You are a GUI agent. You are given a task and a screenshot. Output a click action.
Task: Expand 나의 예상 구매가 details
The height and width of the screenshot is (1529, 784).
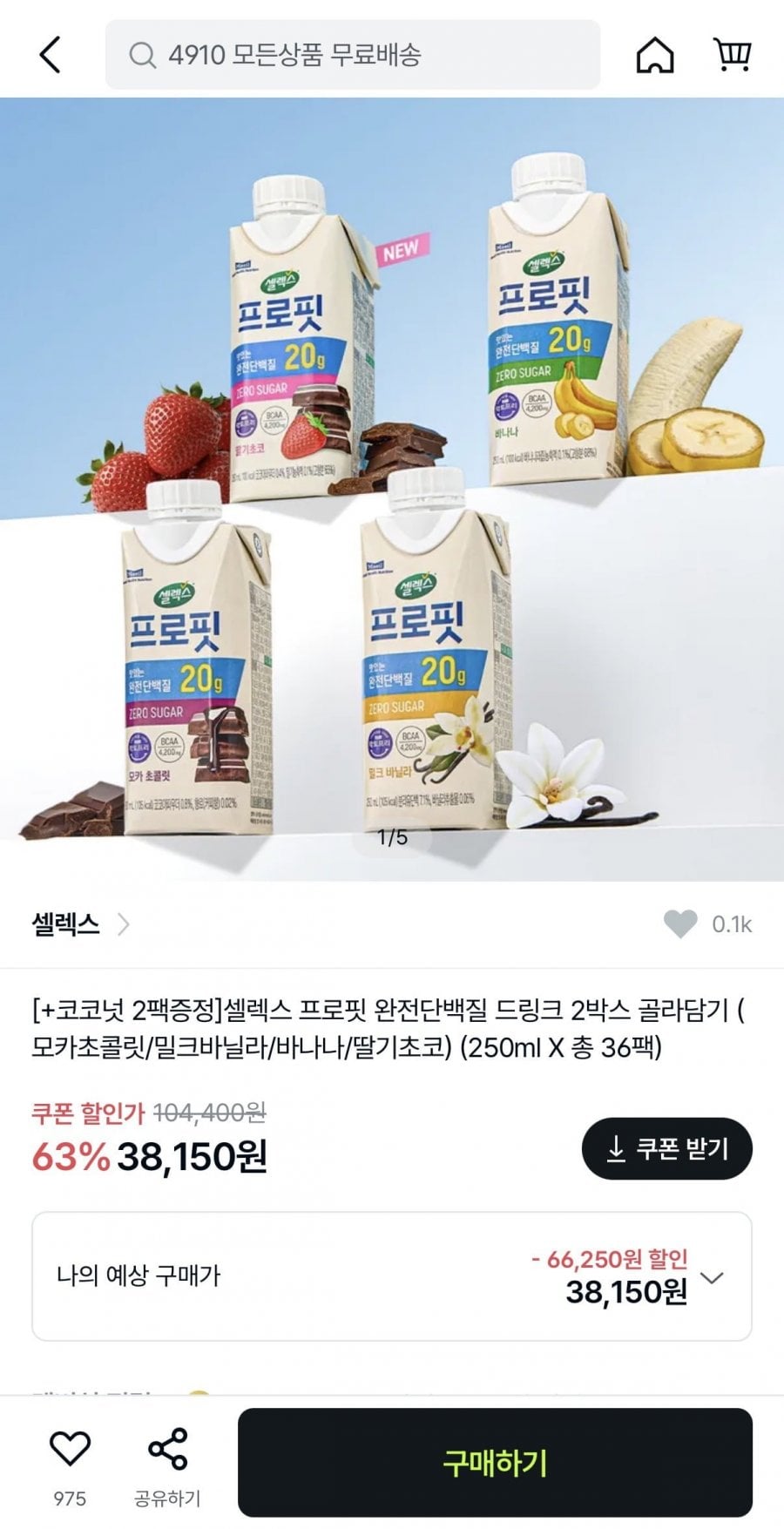pyautogui.click(x=712, y=1277)
